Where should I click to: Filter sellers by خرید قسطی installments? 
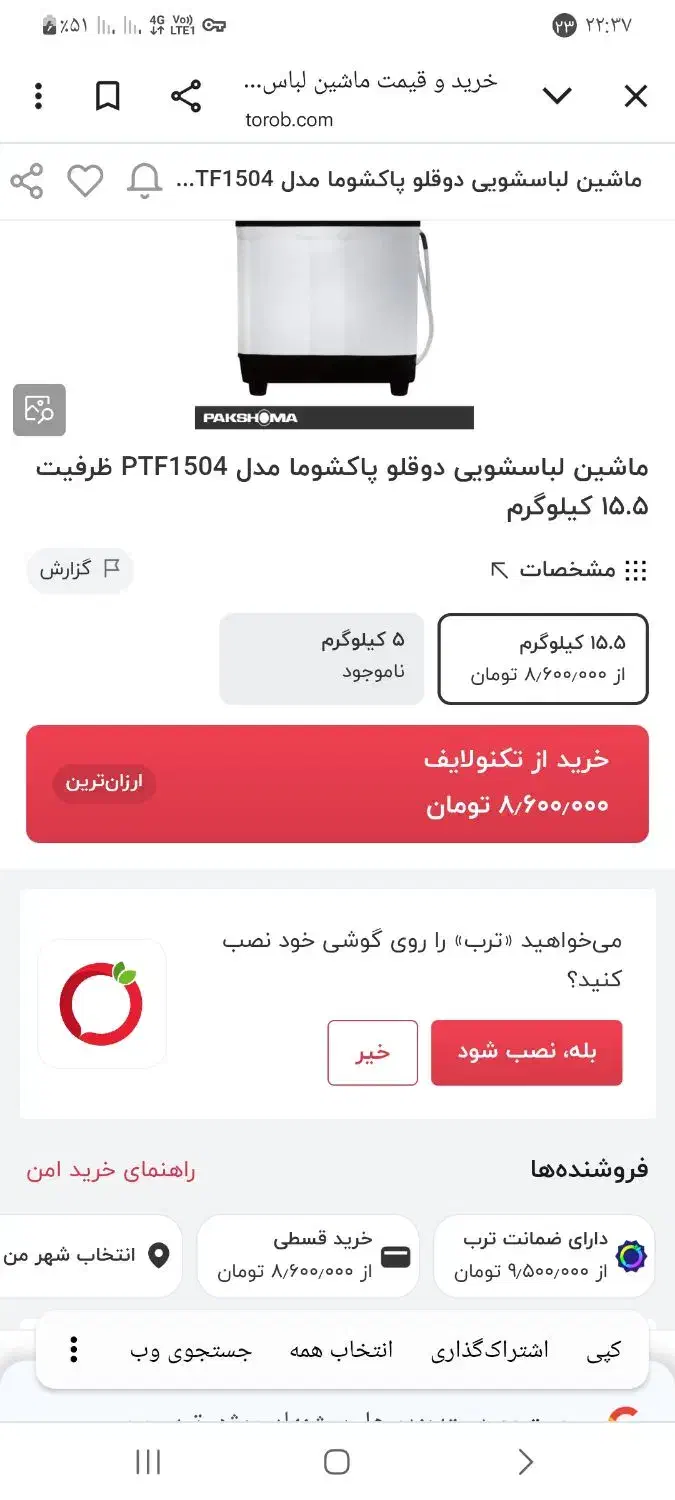coord(308,1255)
